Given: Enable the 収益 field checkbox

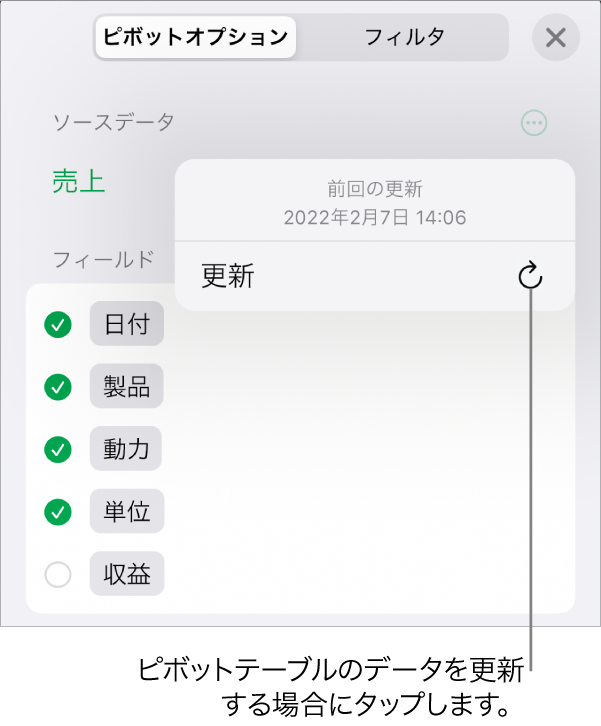Looking at the screenshot, I should coord(59,575).
